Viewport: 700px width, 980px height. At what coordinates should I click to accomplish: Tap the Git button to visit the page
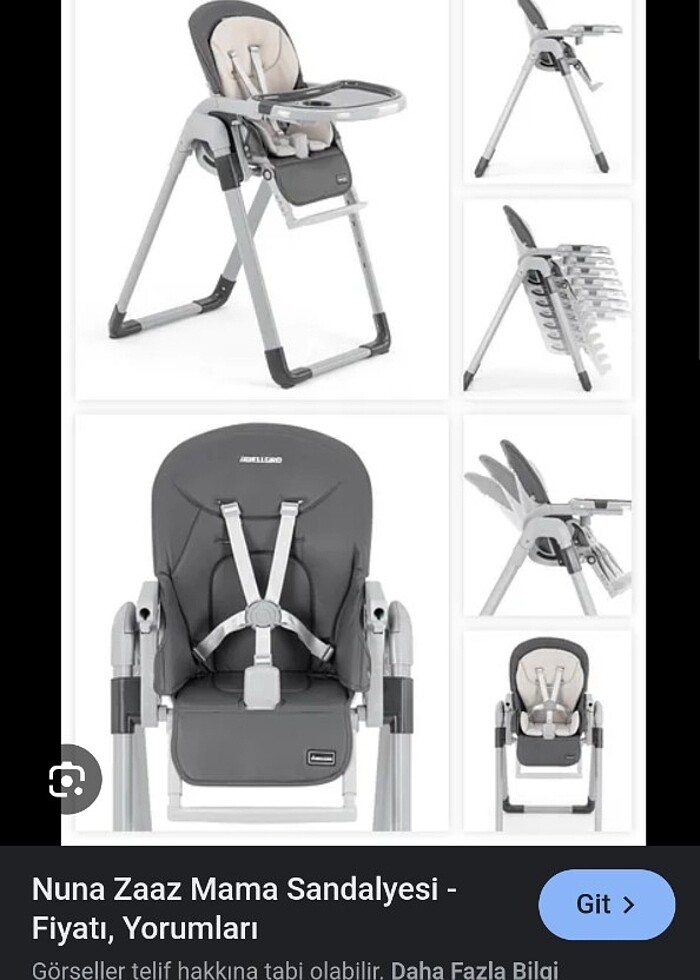click(606, 904)
